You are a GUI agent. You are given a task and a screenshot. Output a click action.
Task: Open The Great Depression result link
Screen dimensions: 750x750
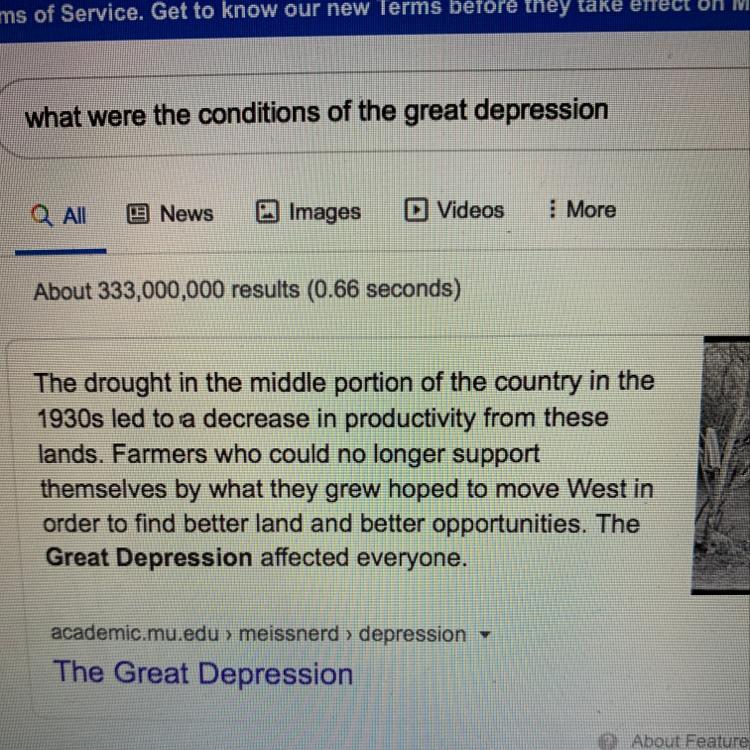tap(203, 672)
